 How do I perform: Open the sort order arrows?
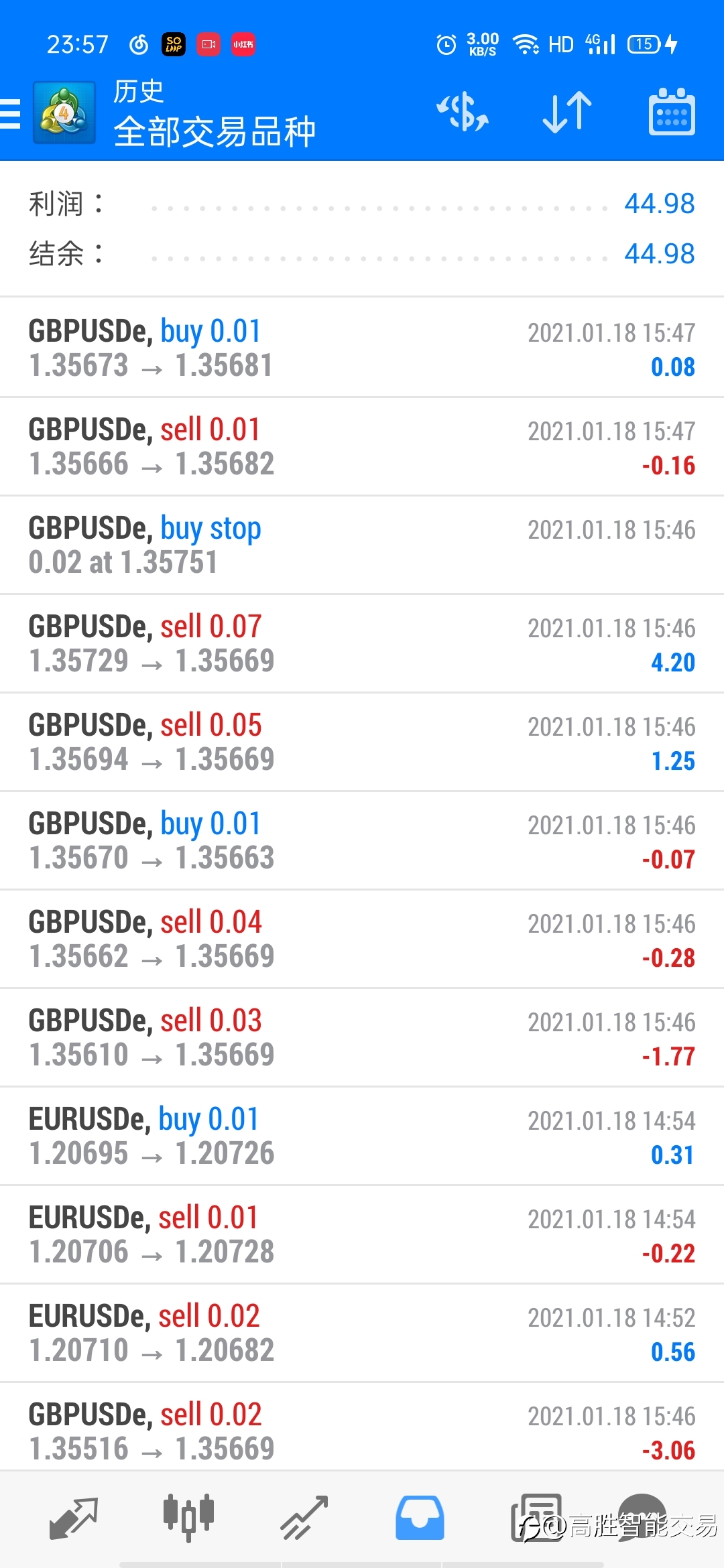click(x=567, y=112)
